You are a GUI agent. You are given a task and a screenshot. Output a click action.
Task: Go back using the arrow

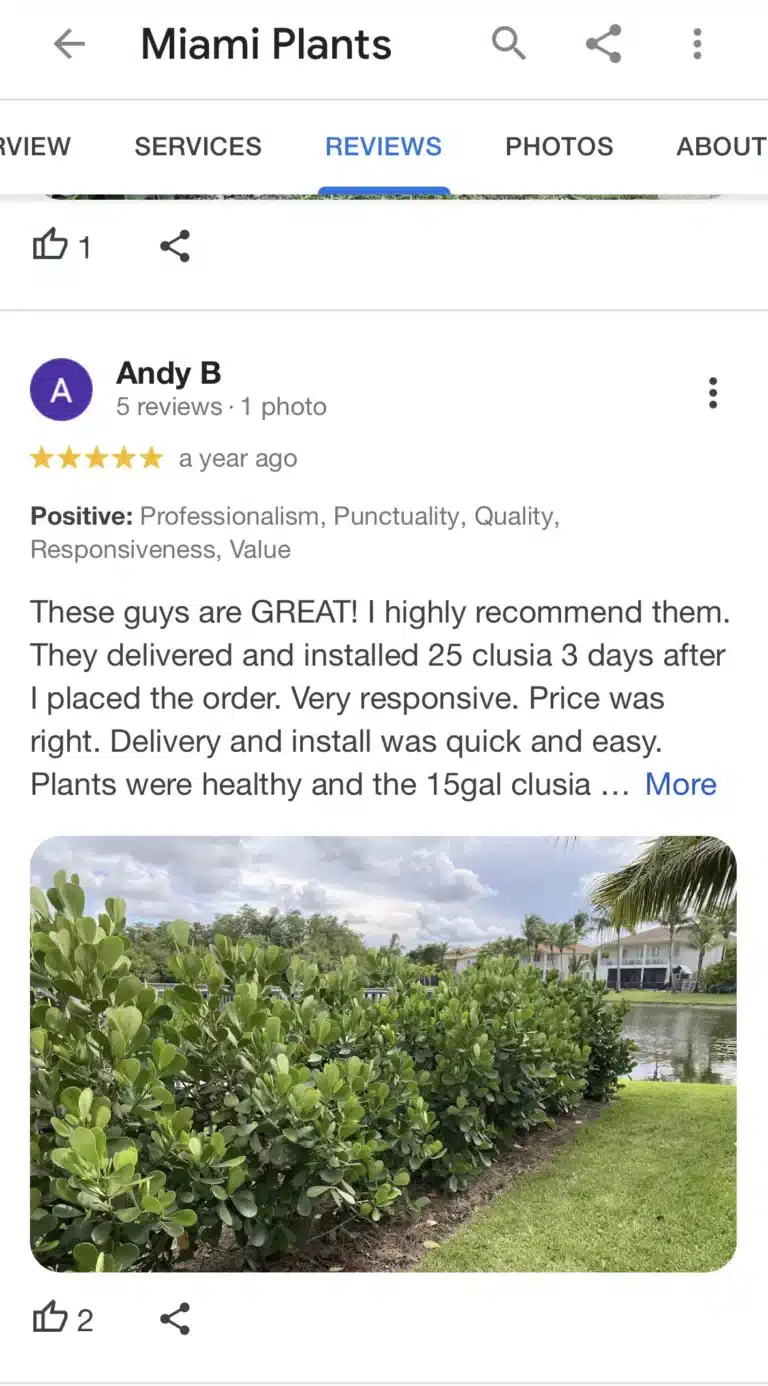point(69,44)
